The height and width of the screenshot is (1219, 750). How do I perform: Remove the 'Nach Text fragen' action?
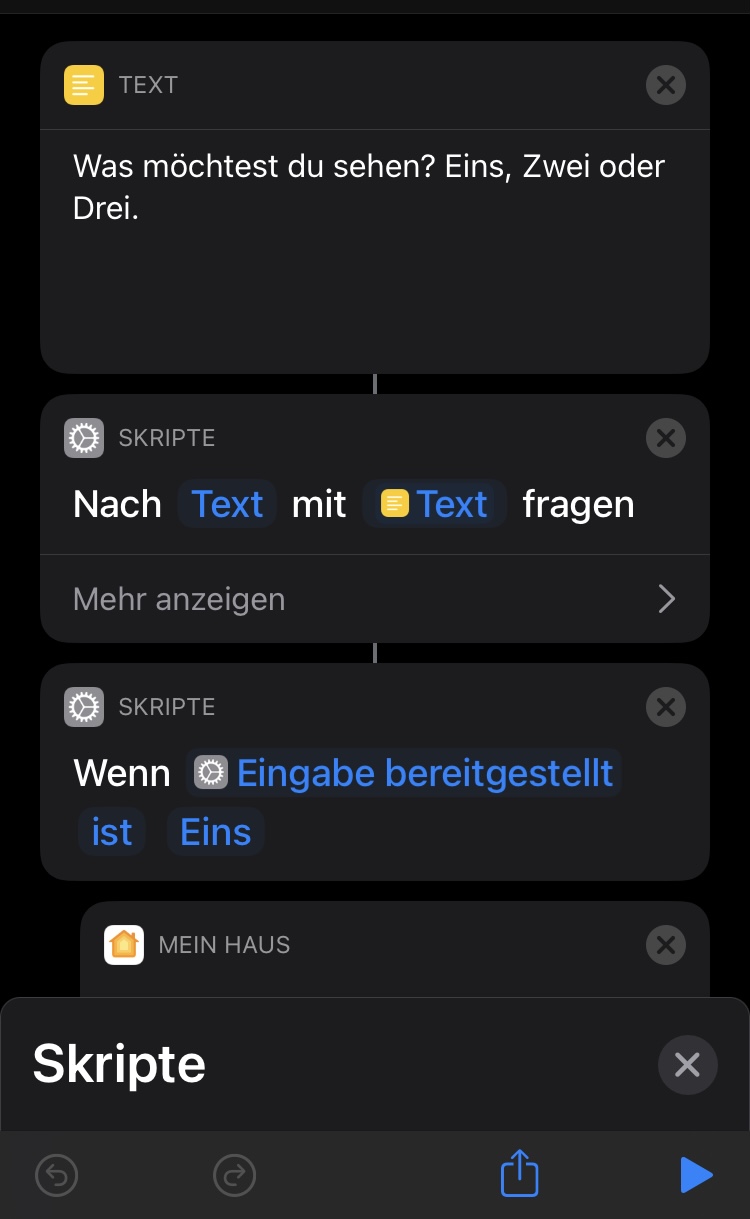click(666, 438)
